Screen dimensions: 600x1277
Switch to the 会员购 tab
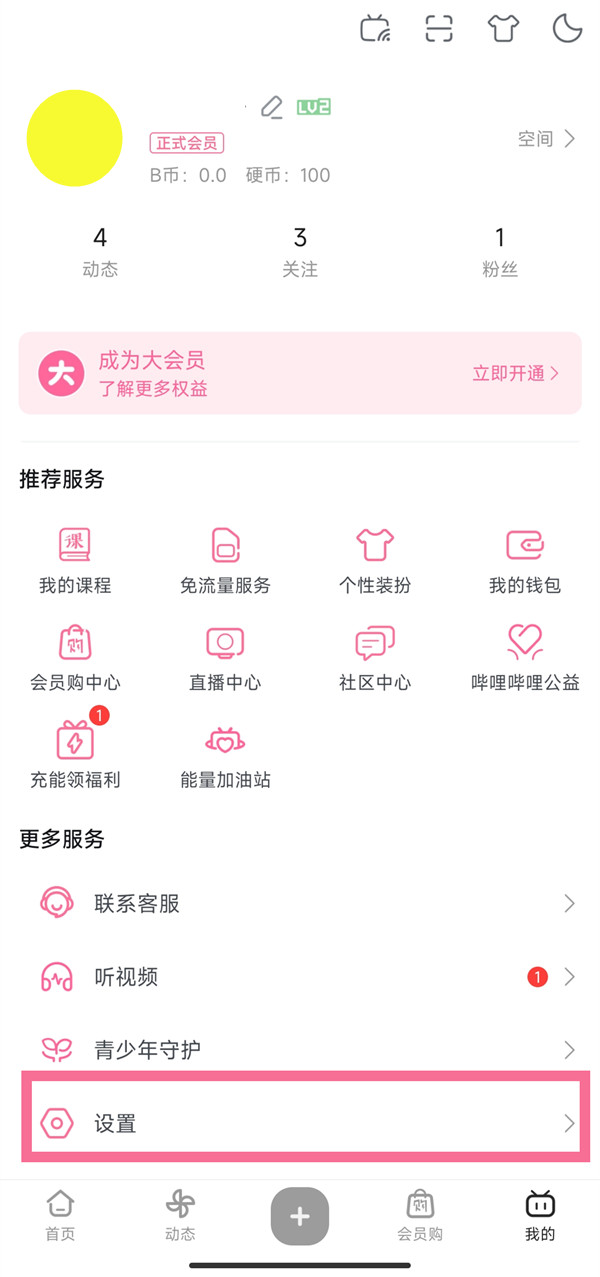click(x=420, y=1215)
